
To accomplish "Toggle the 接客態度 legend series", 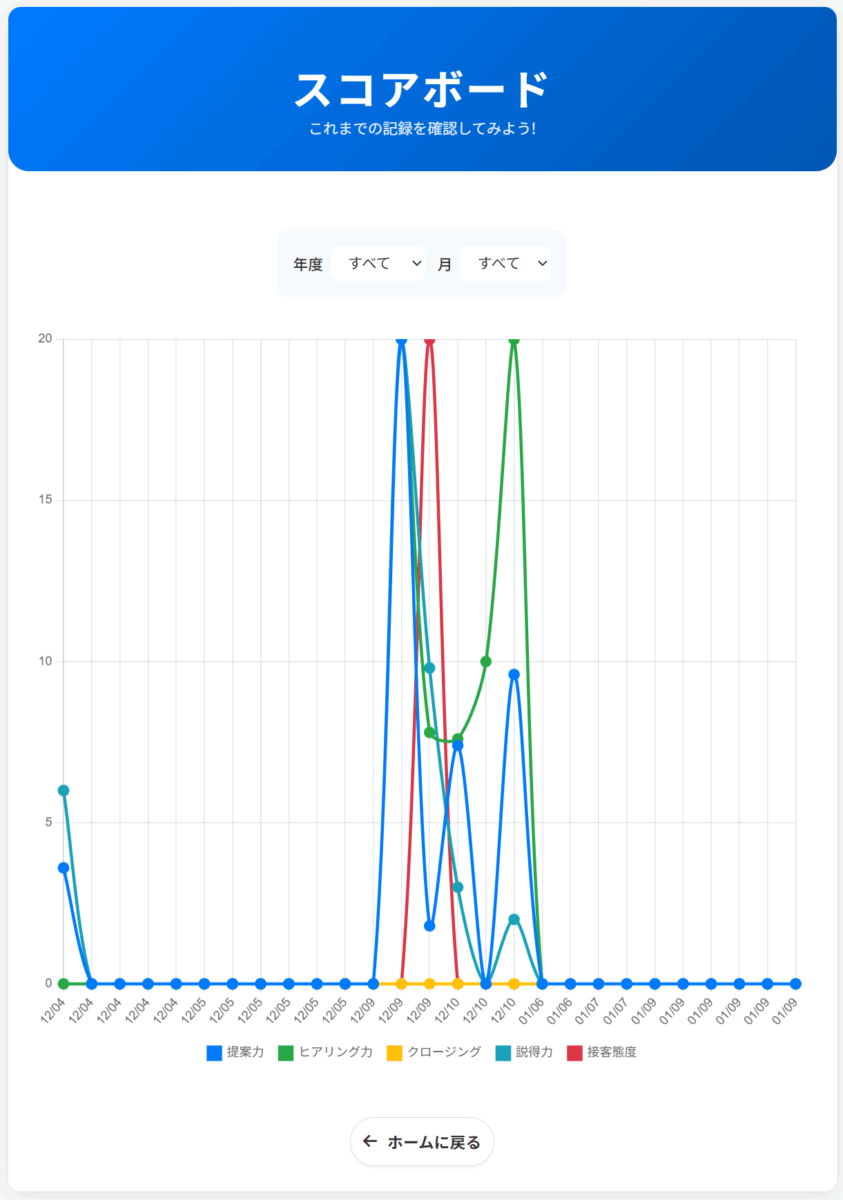I will tap(601, 1052).
